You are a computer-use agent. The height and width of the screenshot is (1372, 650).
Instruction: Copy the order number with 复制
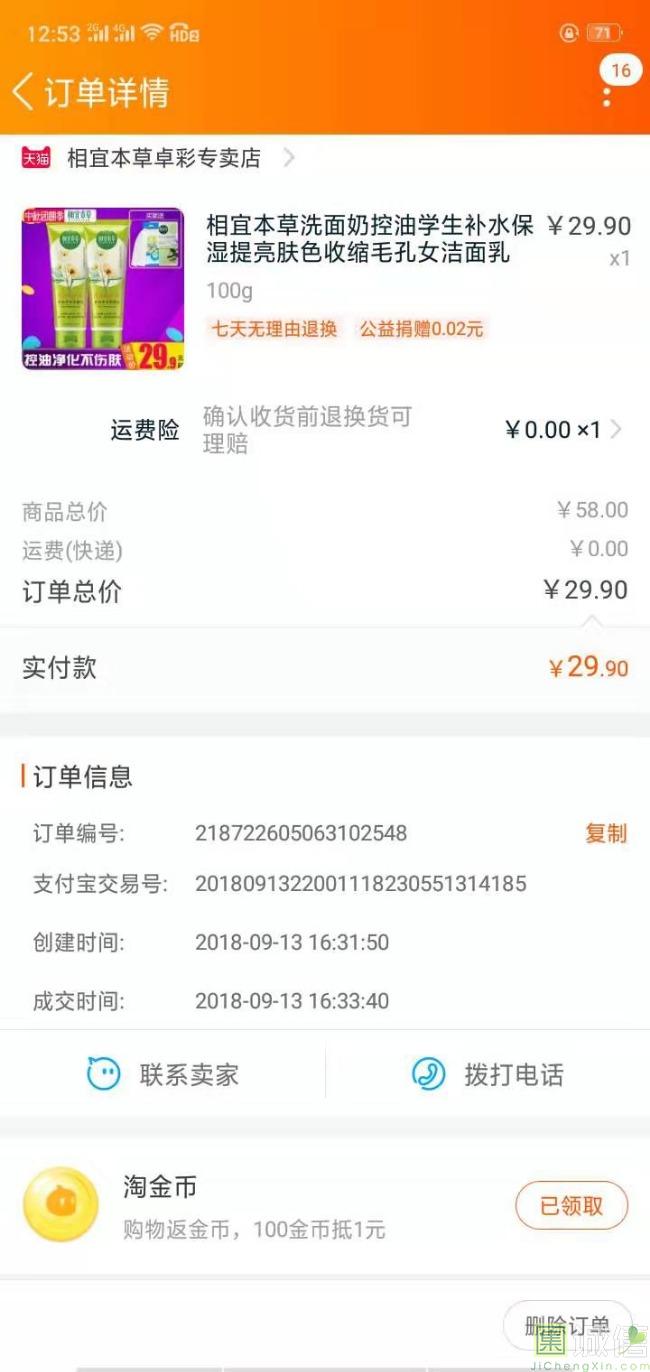tap(606, 833)
